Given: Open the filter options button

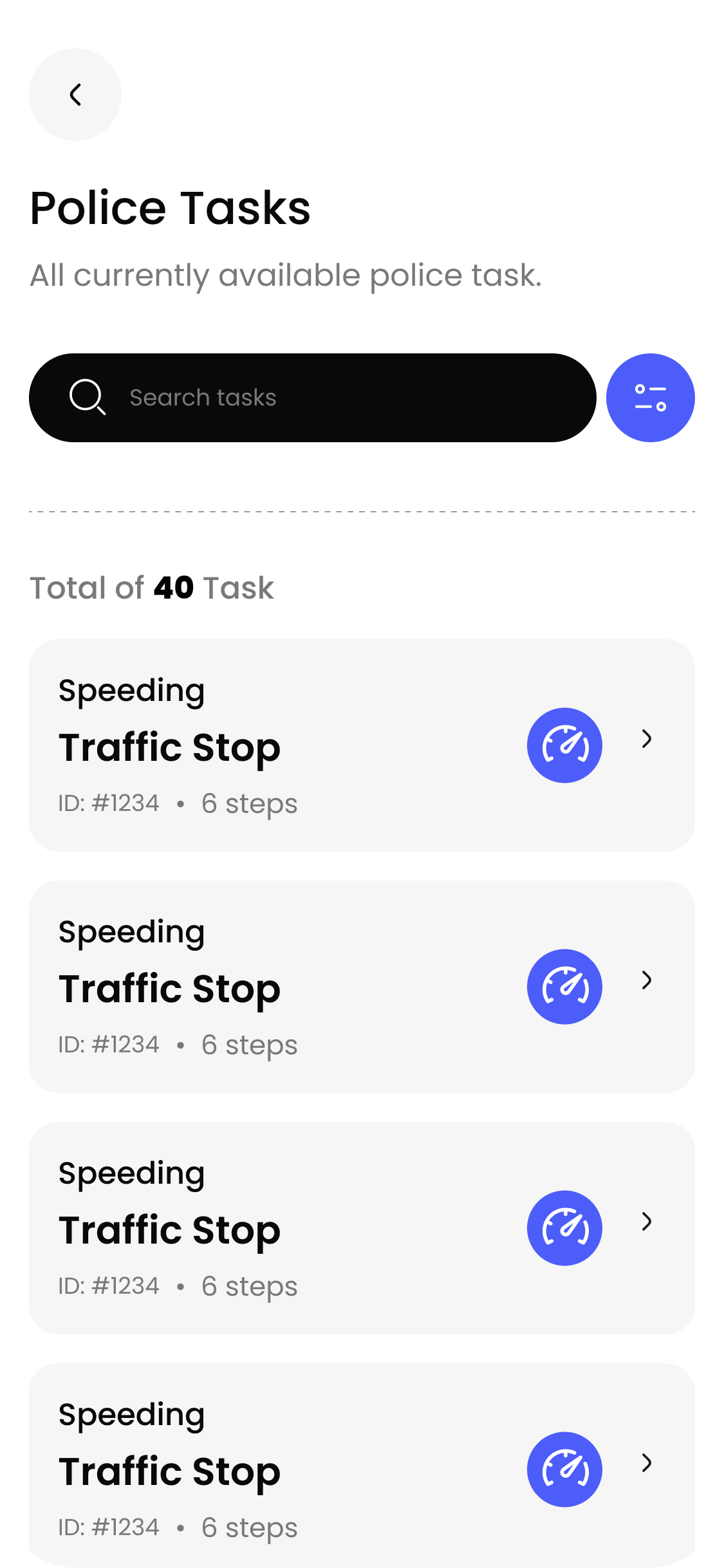Looking at the screenshot, I should (x=650, y=398).
